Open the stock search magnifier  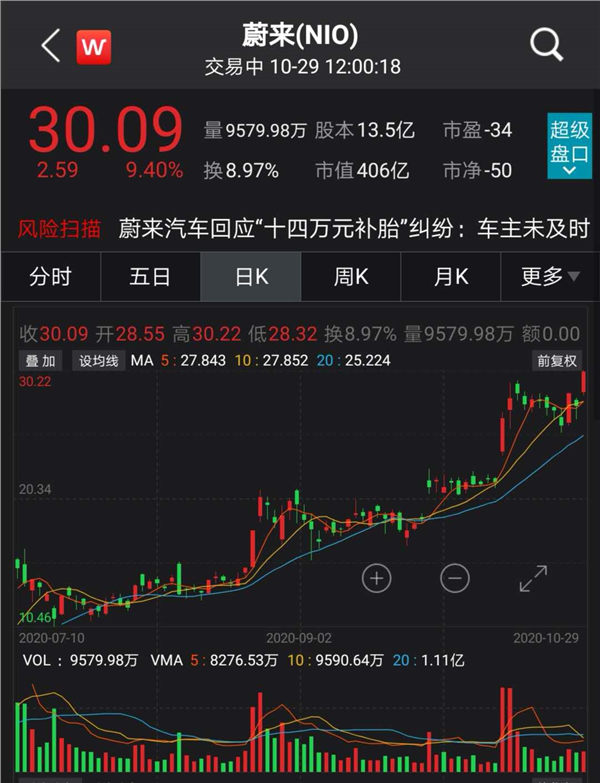click(546, 45)
